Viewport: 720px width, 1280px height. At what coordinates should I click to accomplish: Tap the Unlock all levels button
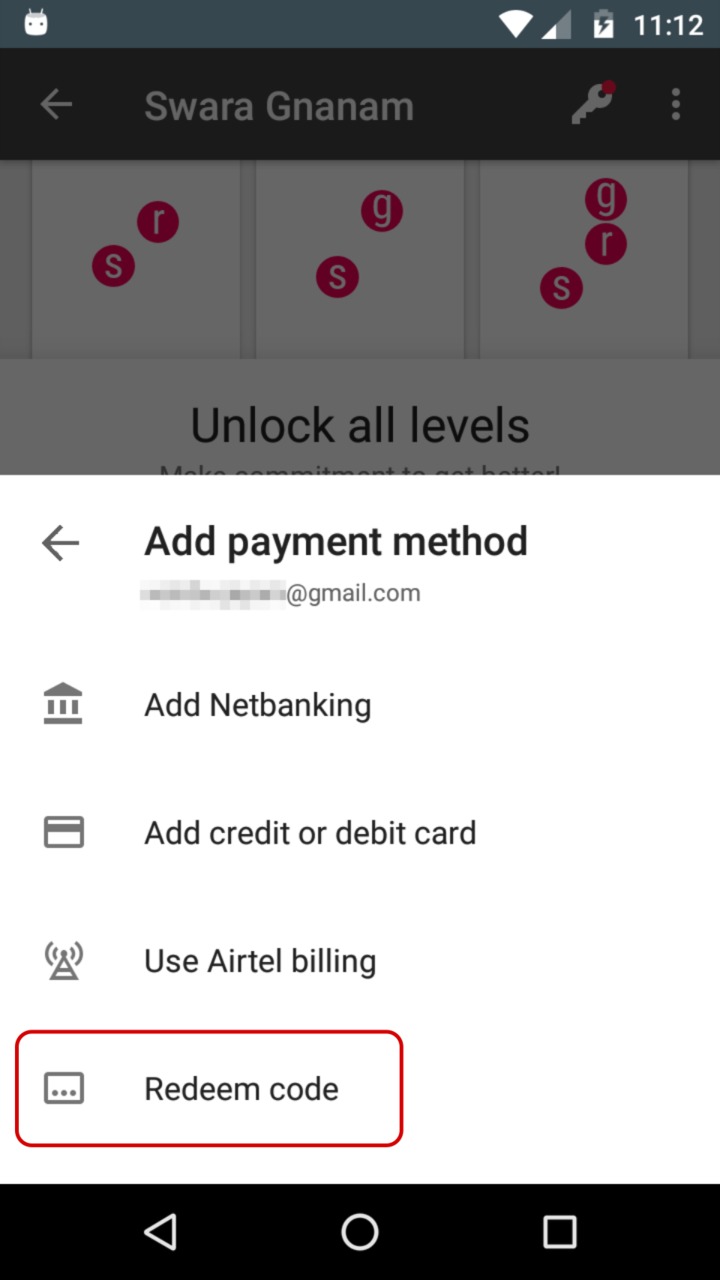[360, 424]
